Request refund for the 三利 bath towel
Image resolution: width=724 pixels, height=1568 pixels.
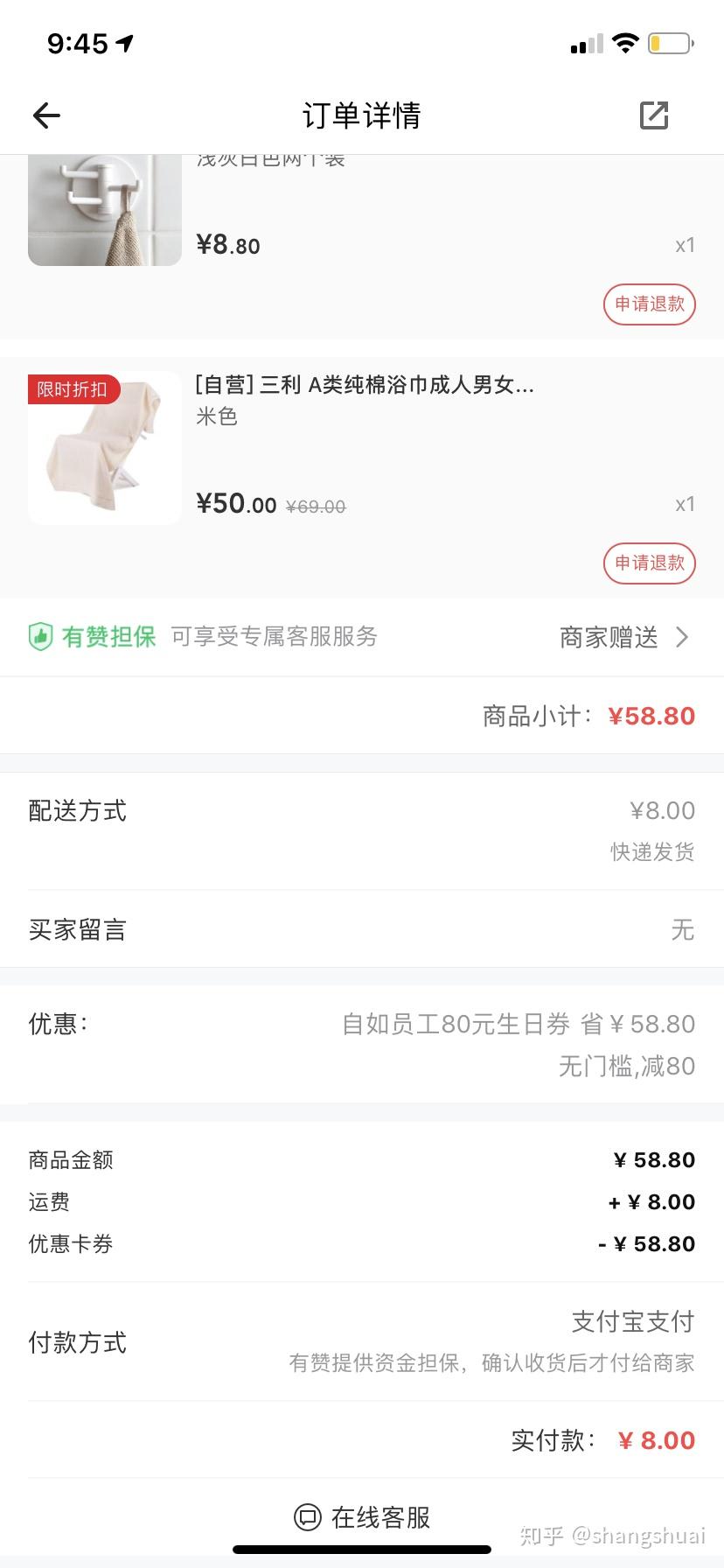[x=649, y=563]
